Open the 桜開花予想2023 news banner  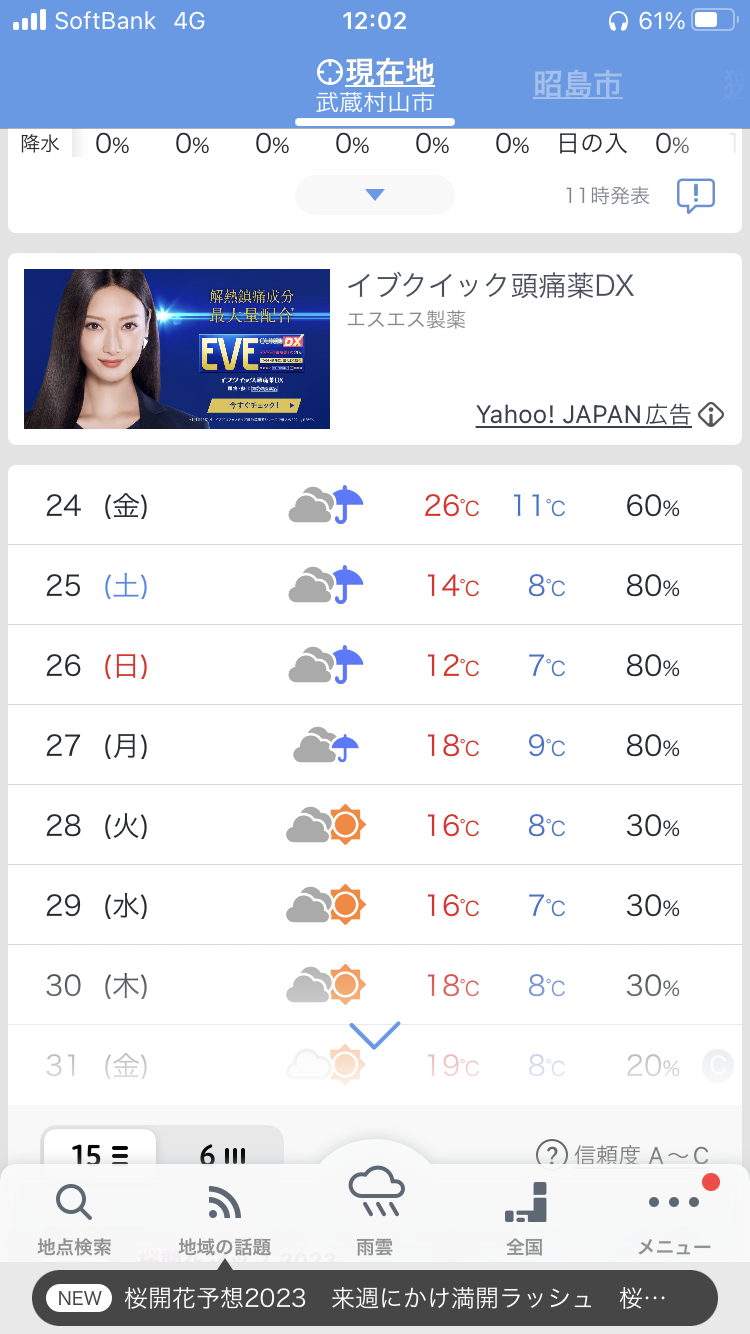375,1298
